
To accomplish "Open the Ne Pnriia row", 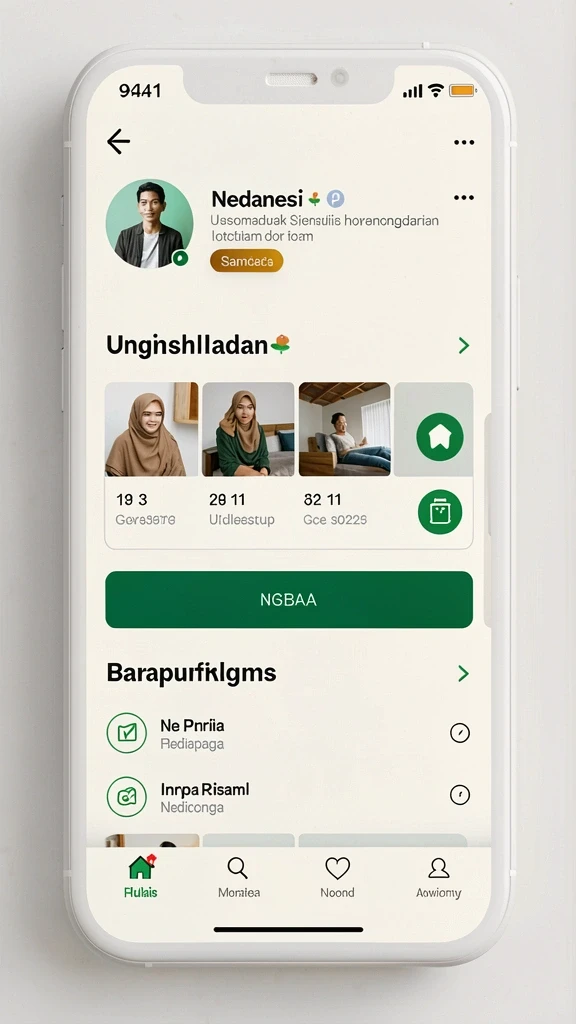I will [x=289, y=733].
